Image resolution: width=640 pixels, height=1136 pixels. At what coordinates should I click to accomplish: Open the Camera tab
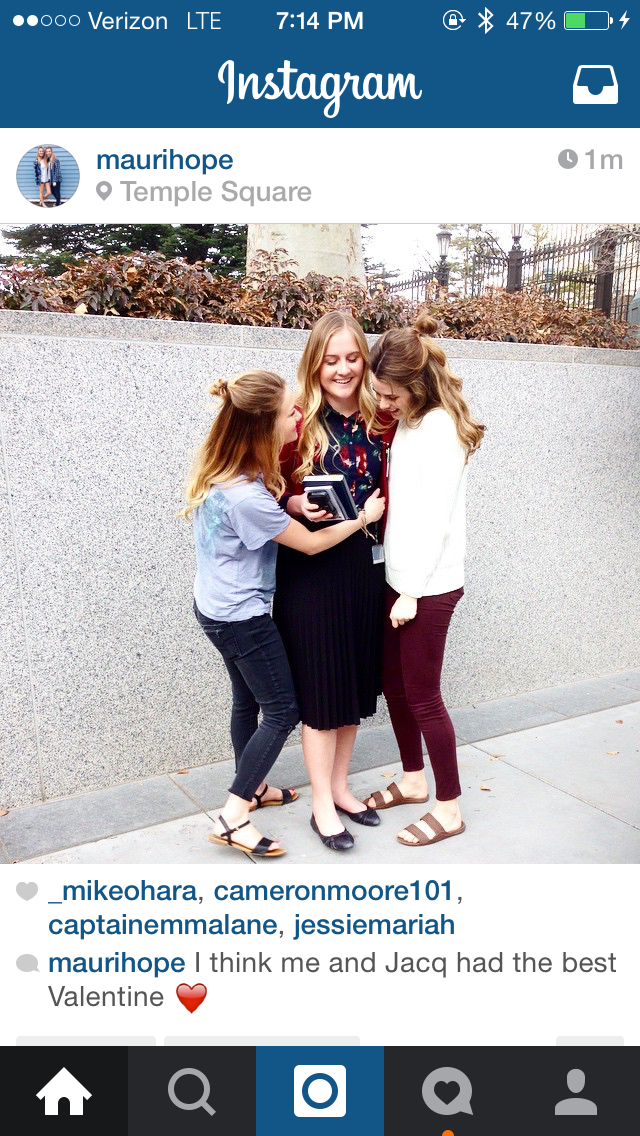coord(320,1091)
